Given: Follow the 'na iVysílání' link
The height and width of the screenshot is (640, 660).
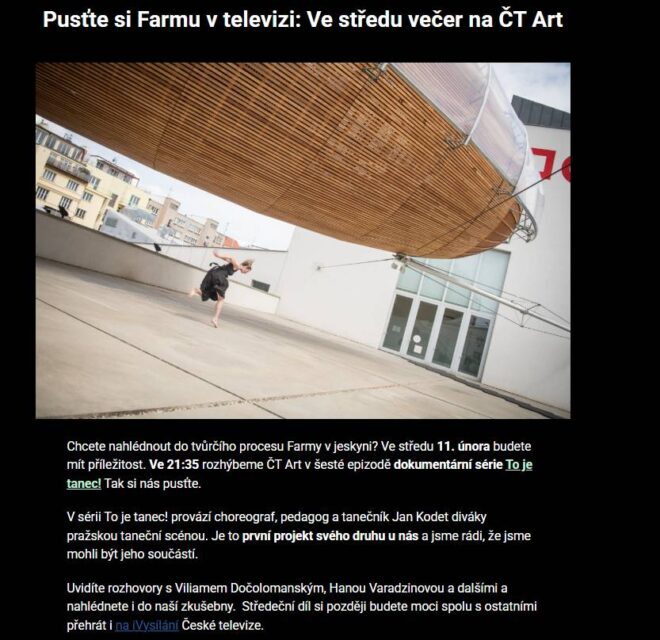Looking at the screenshot, I should 148,624.
